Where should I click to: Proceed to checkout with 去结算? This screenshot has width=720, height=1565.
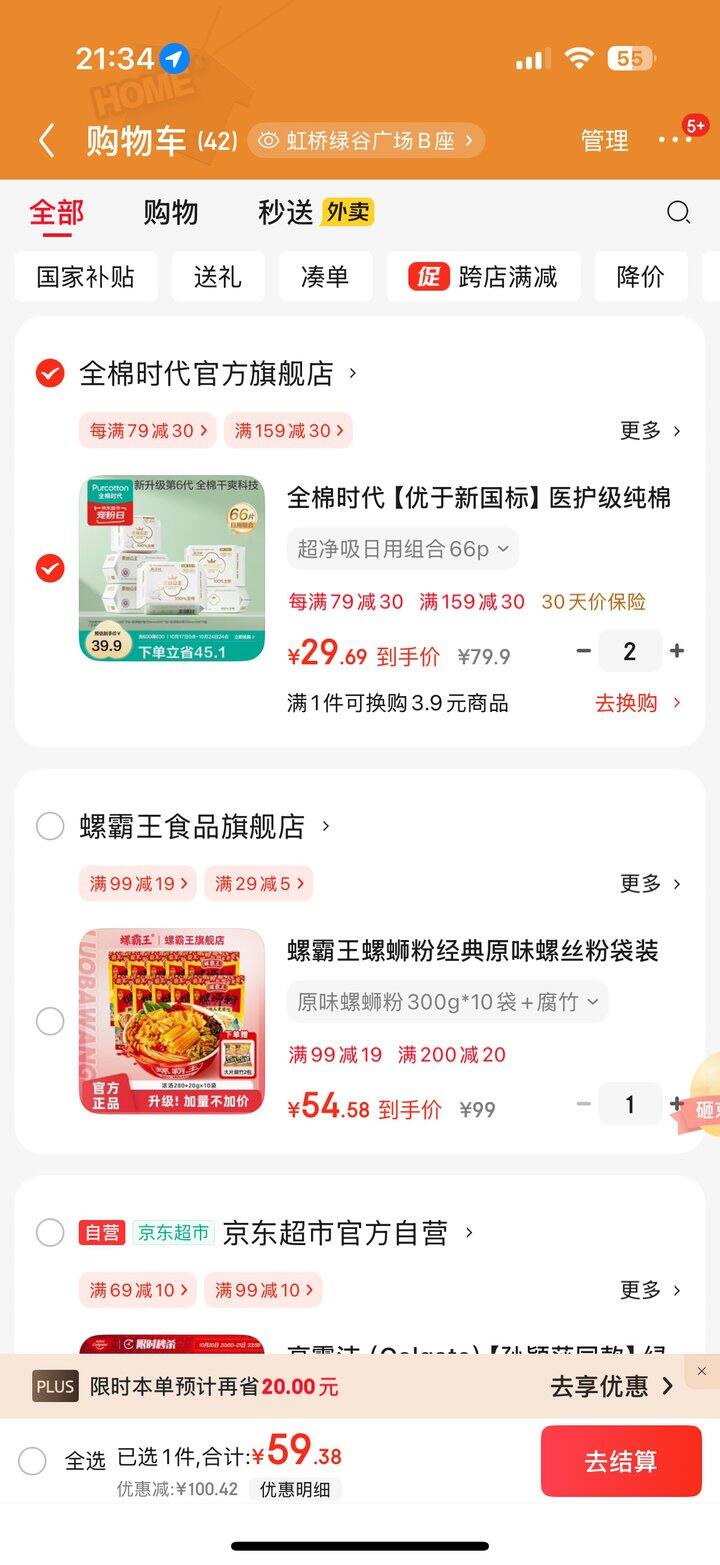click(x=620, y=1461)
